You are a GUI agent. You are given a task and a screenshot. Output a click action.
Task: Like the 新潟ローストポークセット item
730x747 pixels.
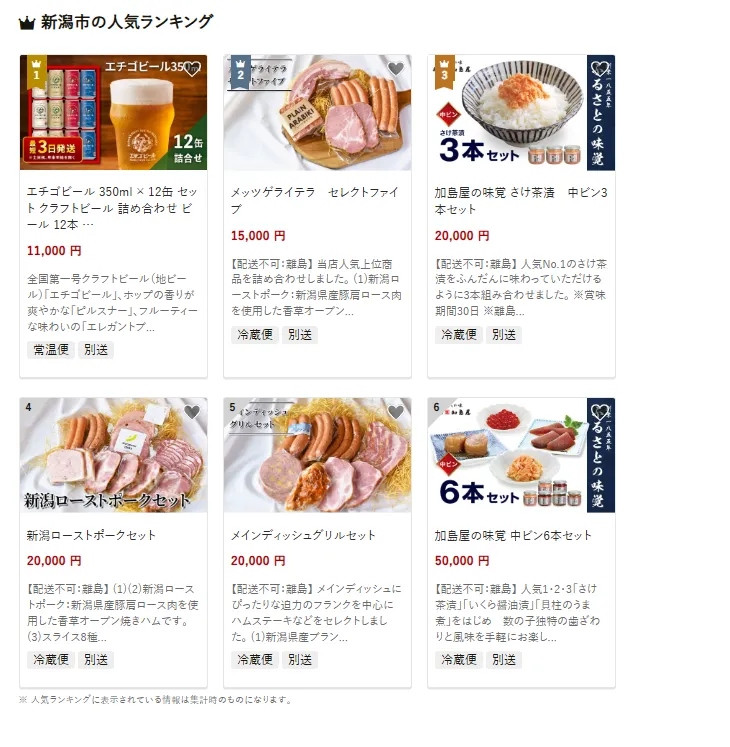(x=192, y=412)
